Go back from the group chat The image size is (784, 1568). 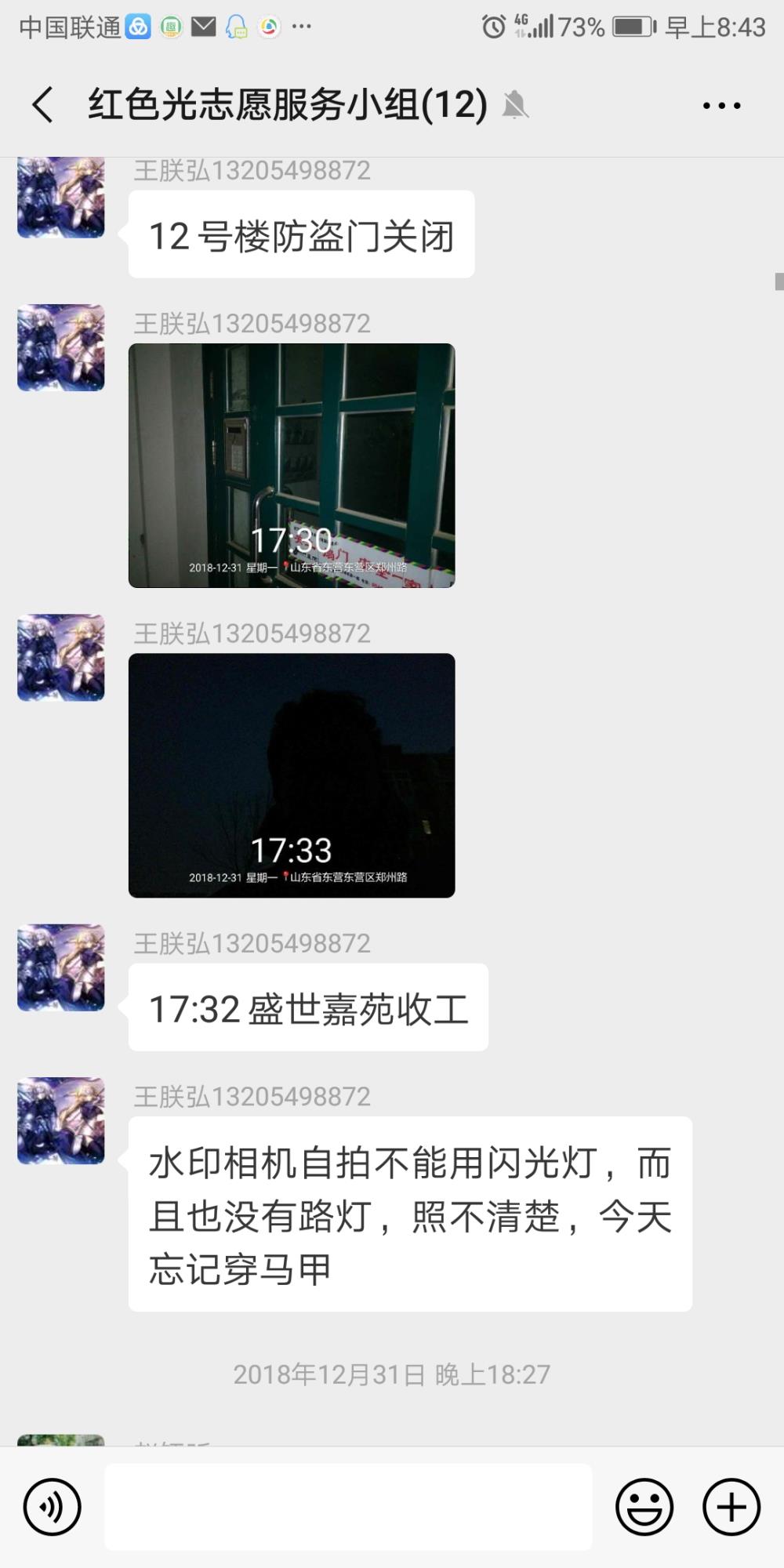point(43,105)
